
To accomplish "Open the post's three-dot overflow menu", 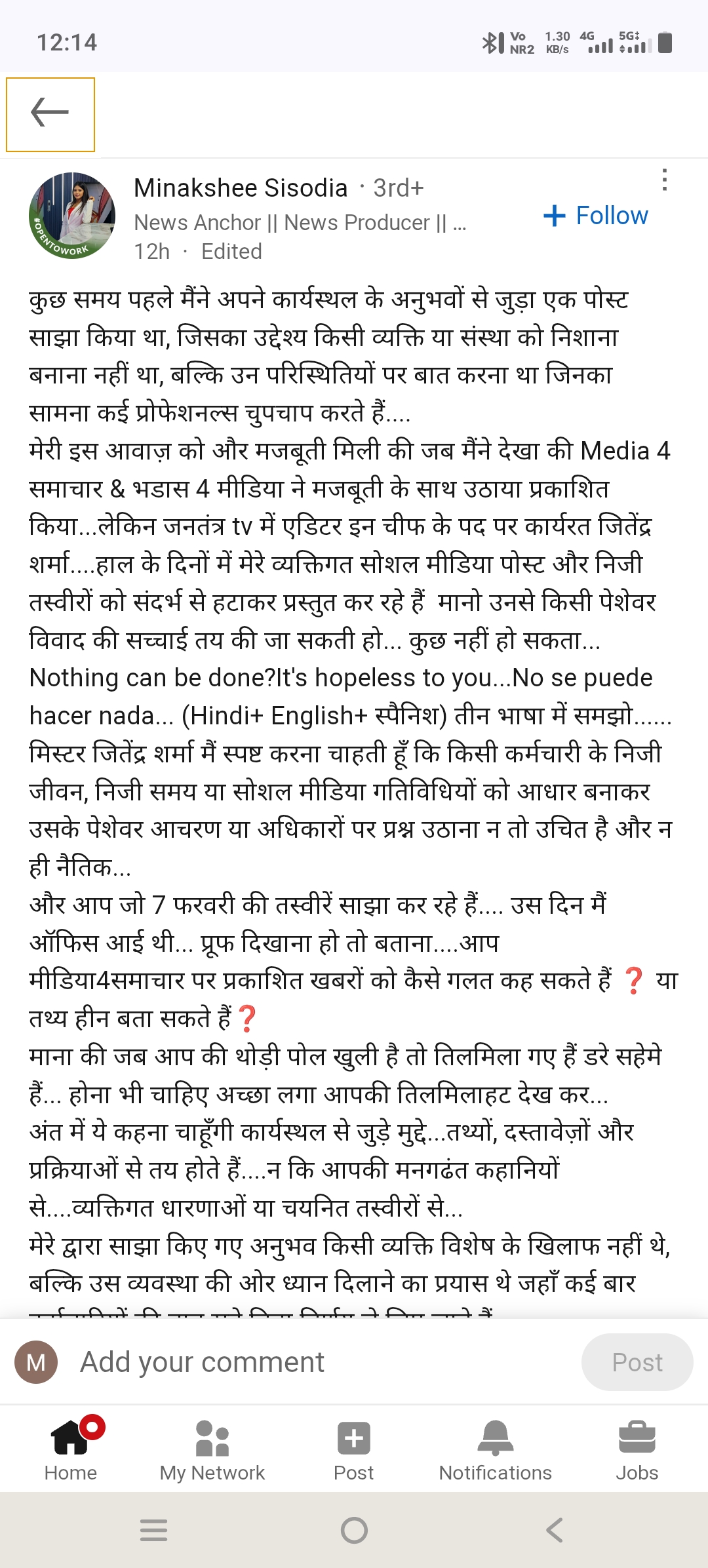I will (x=664, y=180).
